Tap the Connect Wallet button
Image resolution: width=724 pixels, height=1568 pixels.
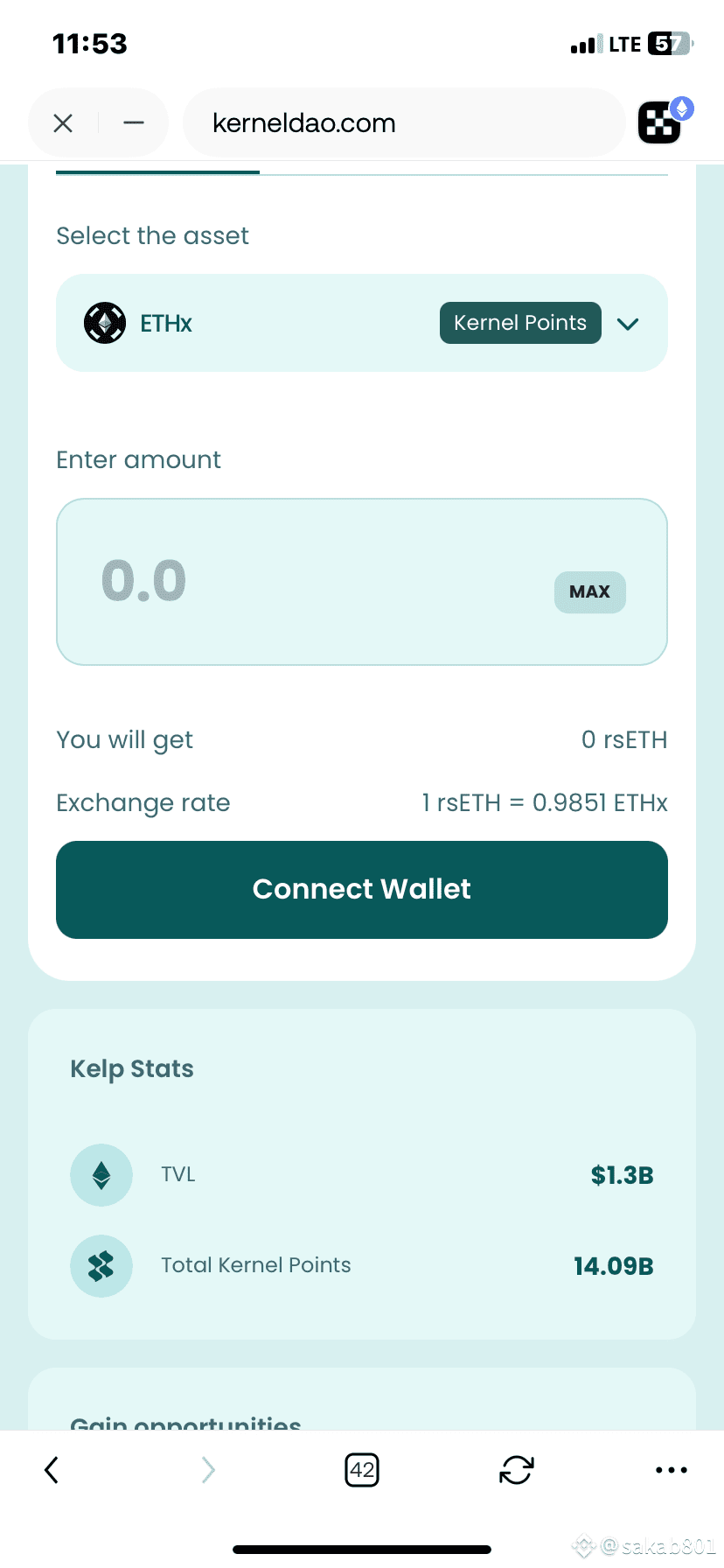(x=362, y=890)
